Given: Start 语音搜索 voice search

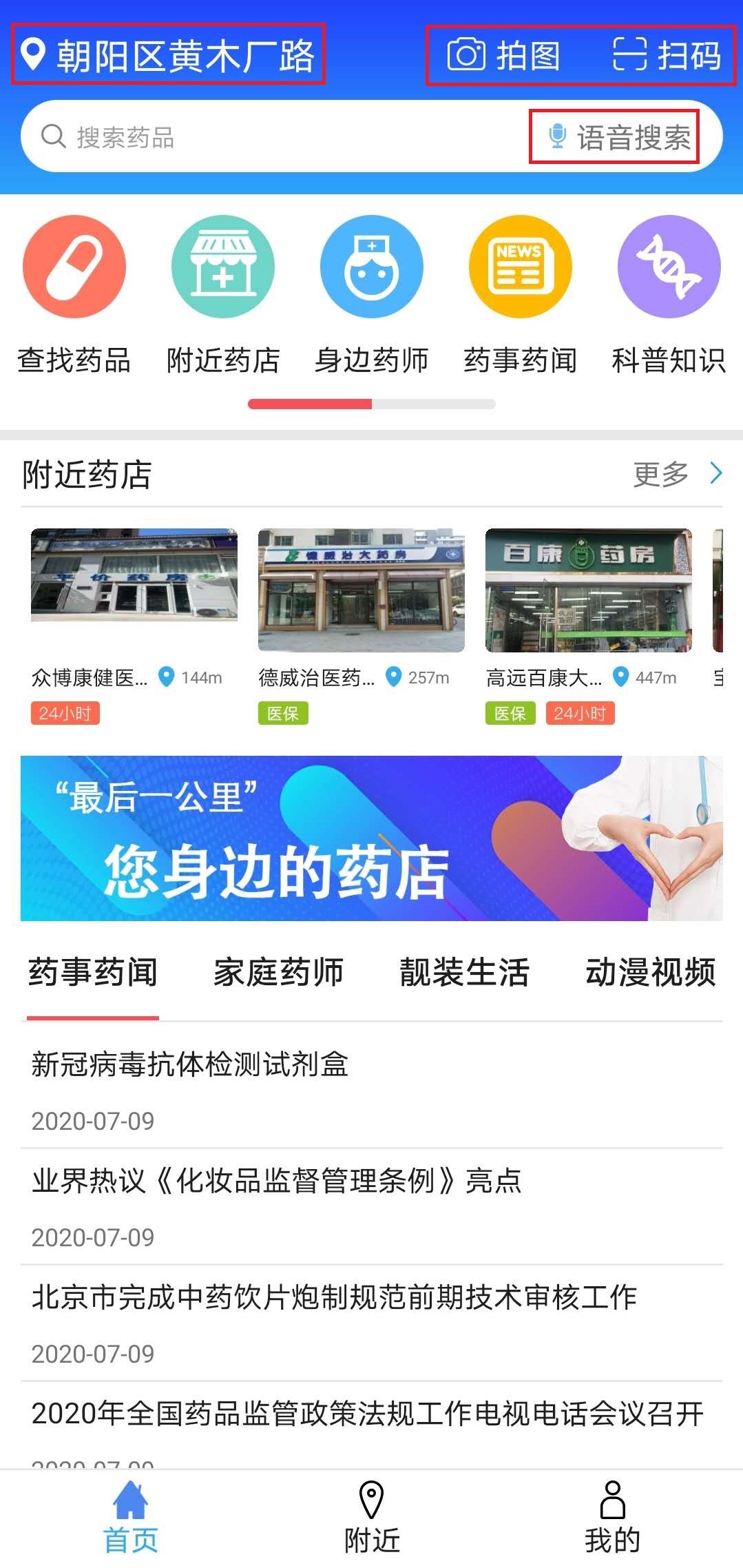Looking at the screenshot, I should (x=620, y=137).
